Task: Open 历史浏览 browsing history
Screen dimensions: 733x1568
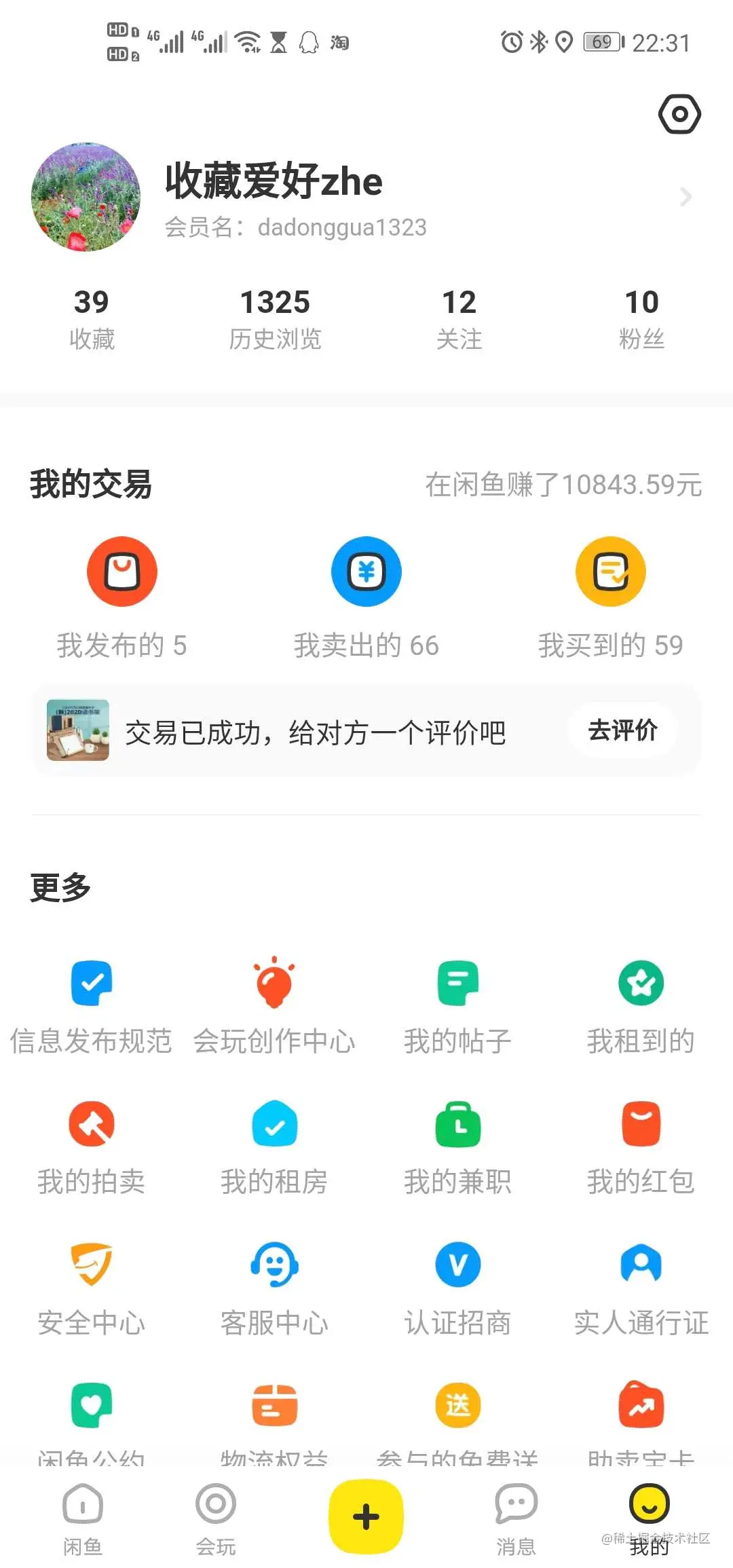Action: [275, 319]
